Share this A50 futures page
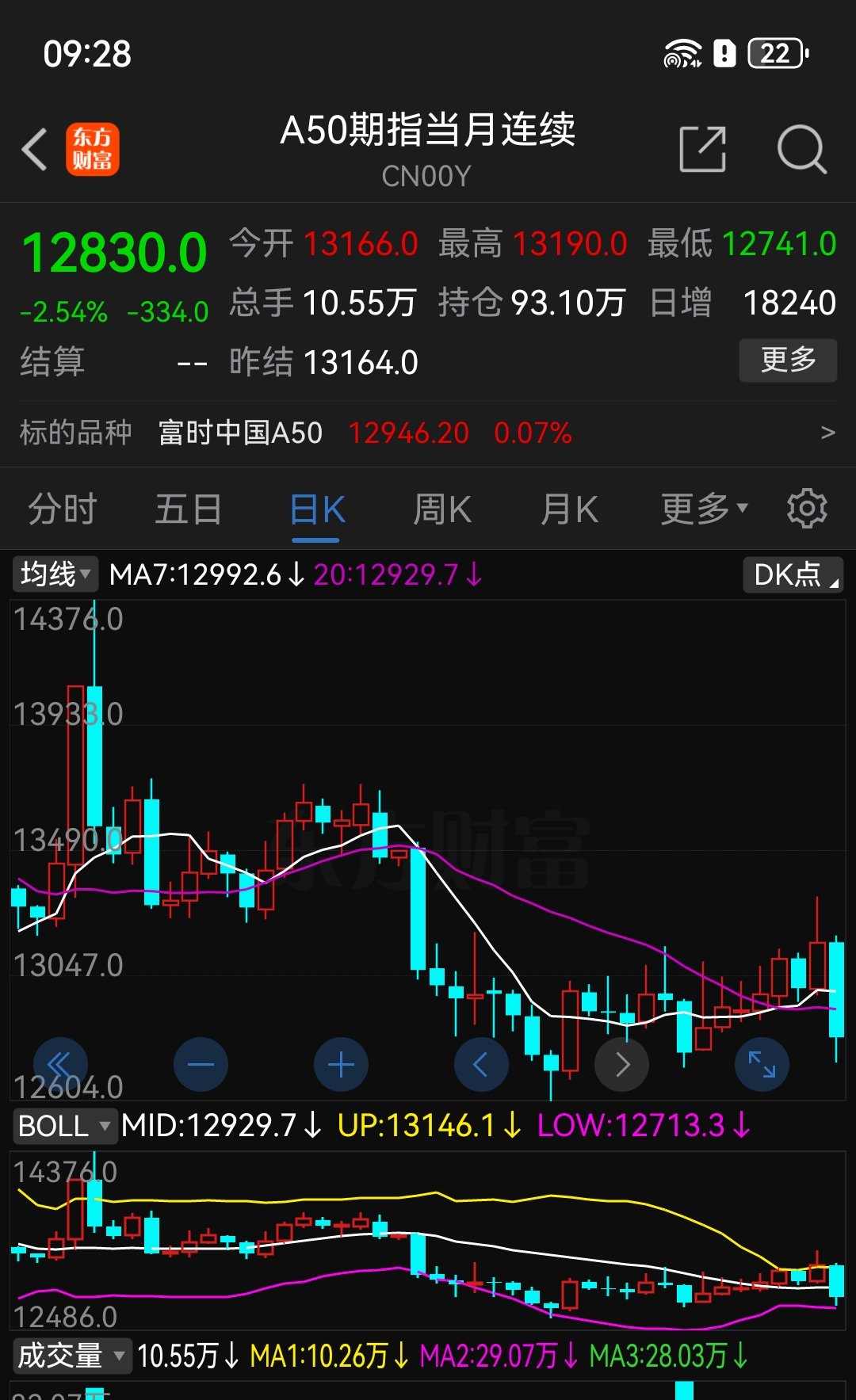Viewport: 856px width, 1400px height. (x=702, y=149)
